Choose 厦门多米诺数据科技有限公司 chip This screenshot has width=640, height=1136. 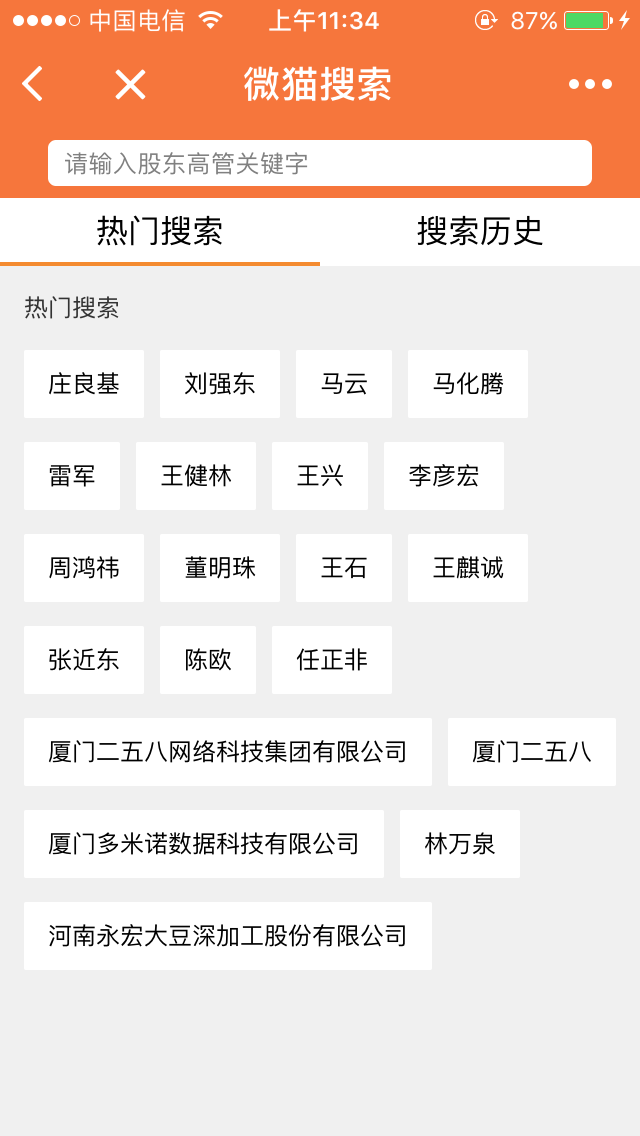(x=204, y=844)
